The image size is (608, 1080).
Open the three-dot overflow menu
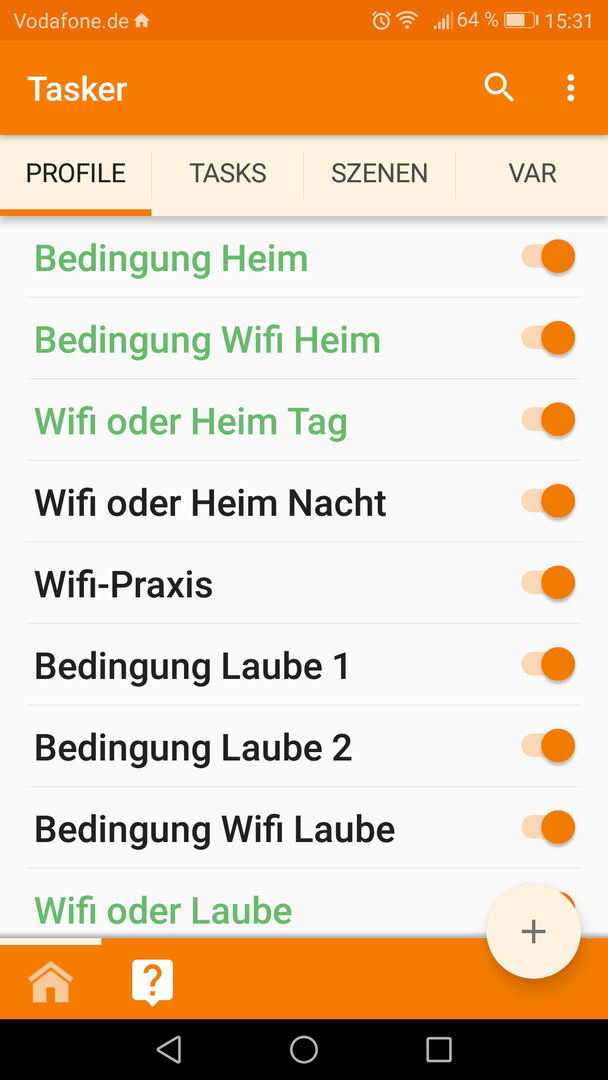570,88
